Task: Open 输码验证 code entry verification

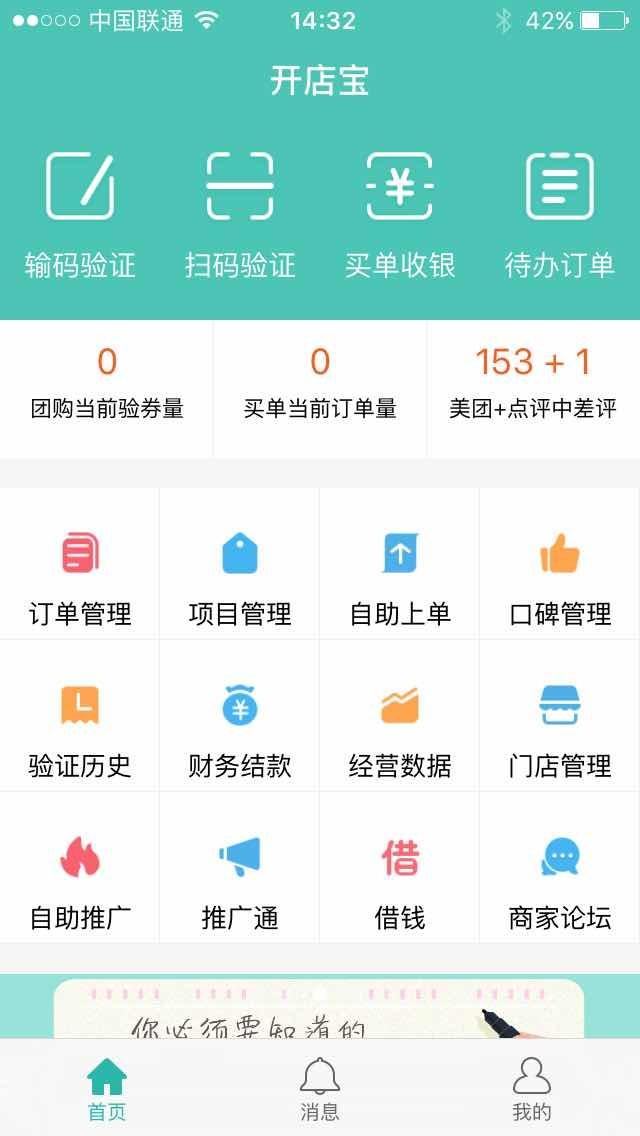Action: click(x=80, y=215)
